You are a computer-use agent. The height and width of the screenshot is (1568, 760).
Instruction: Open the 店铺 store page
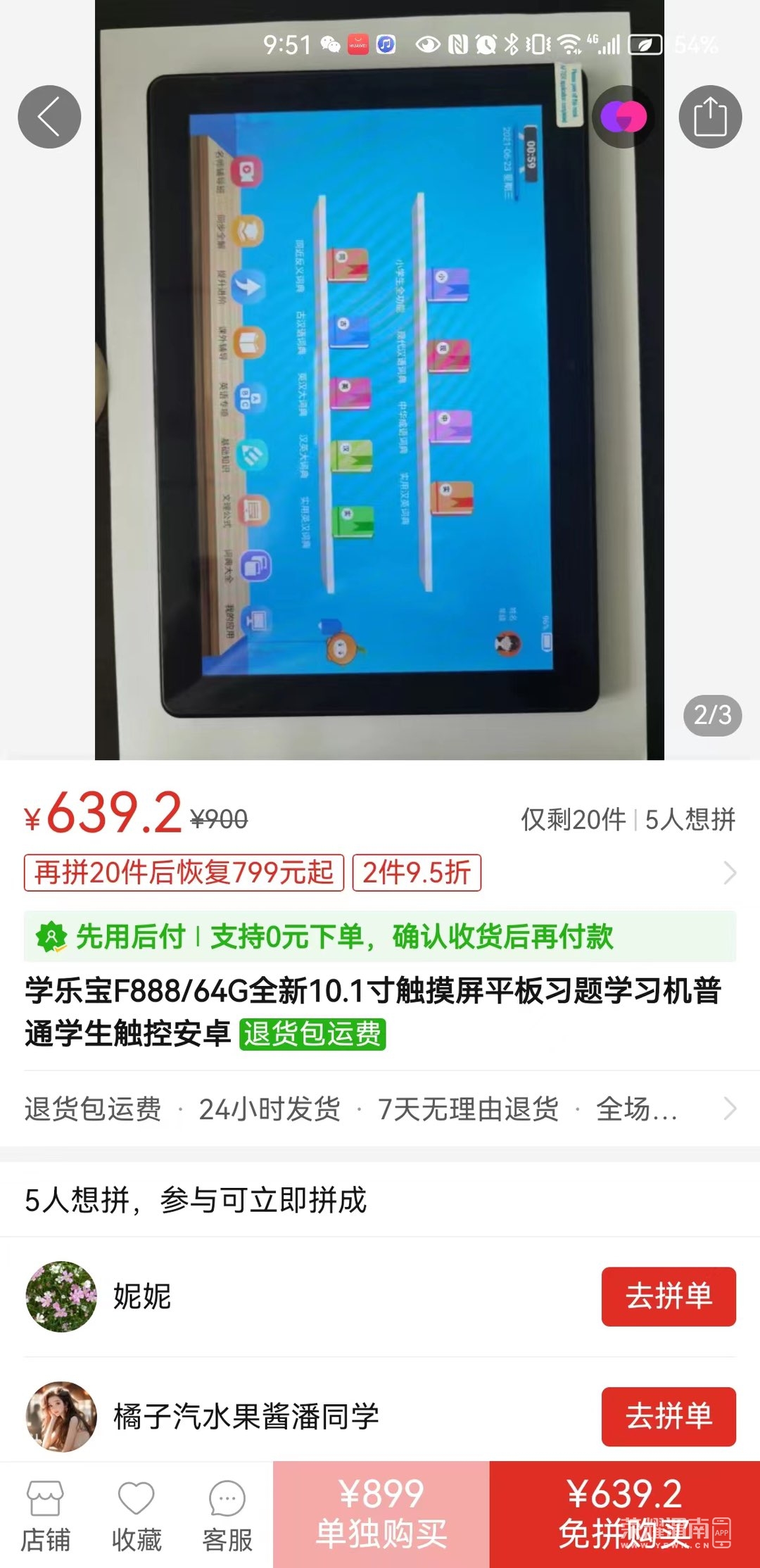[x=45, y=1515]
